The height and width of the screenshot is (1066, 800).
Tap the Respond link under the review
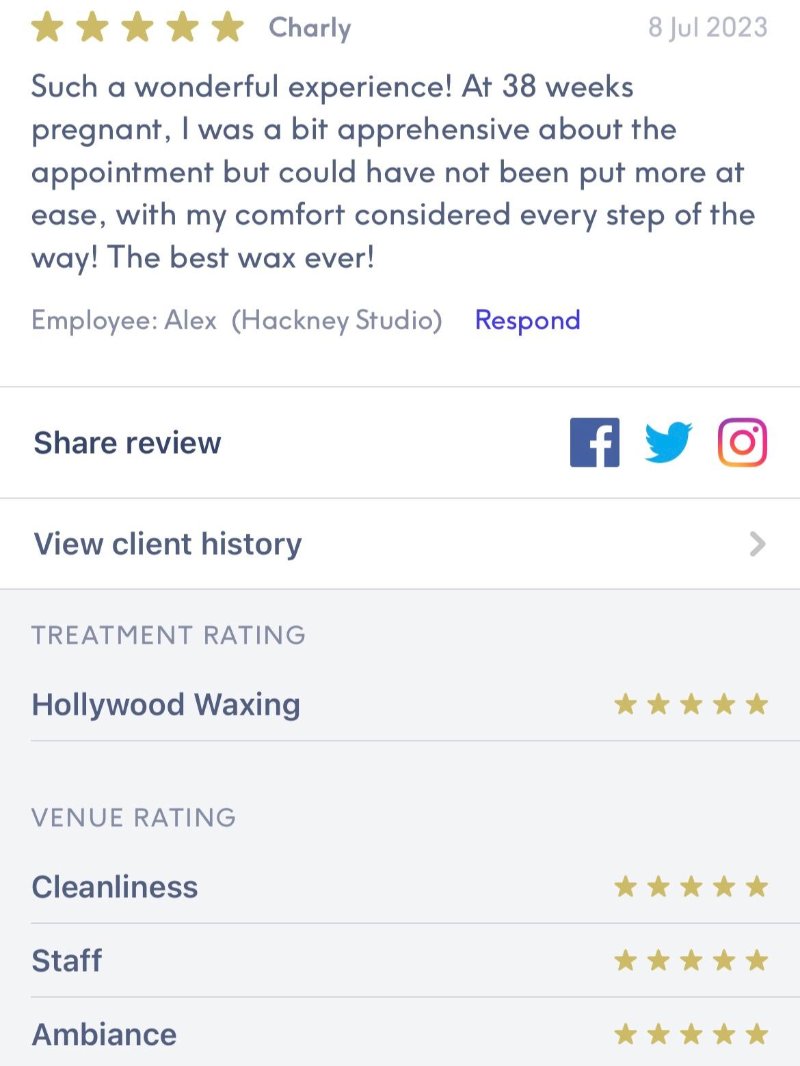point(527,321)
